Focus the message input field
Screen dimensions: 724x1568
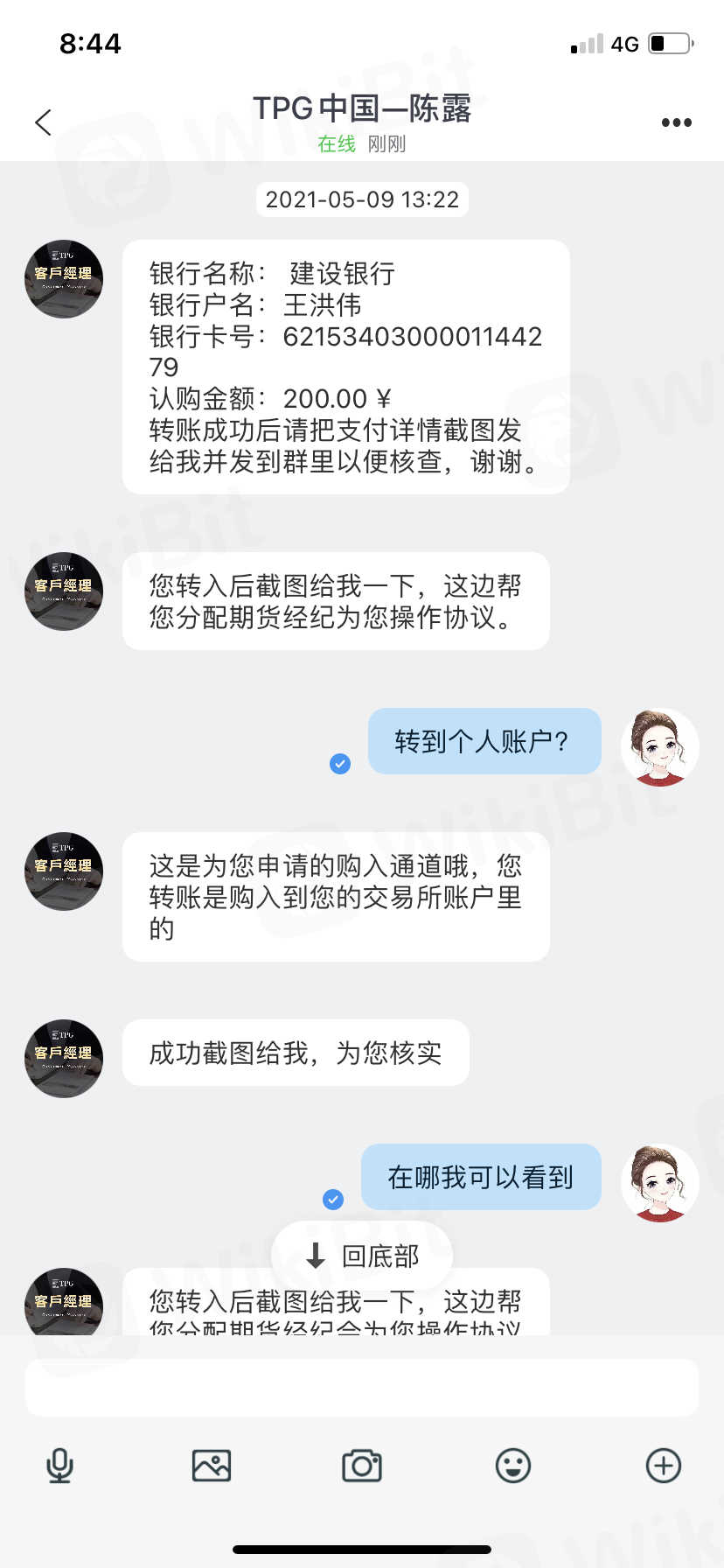pyautogui.click(x=362, y=1388)
